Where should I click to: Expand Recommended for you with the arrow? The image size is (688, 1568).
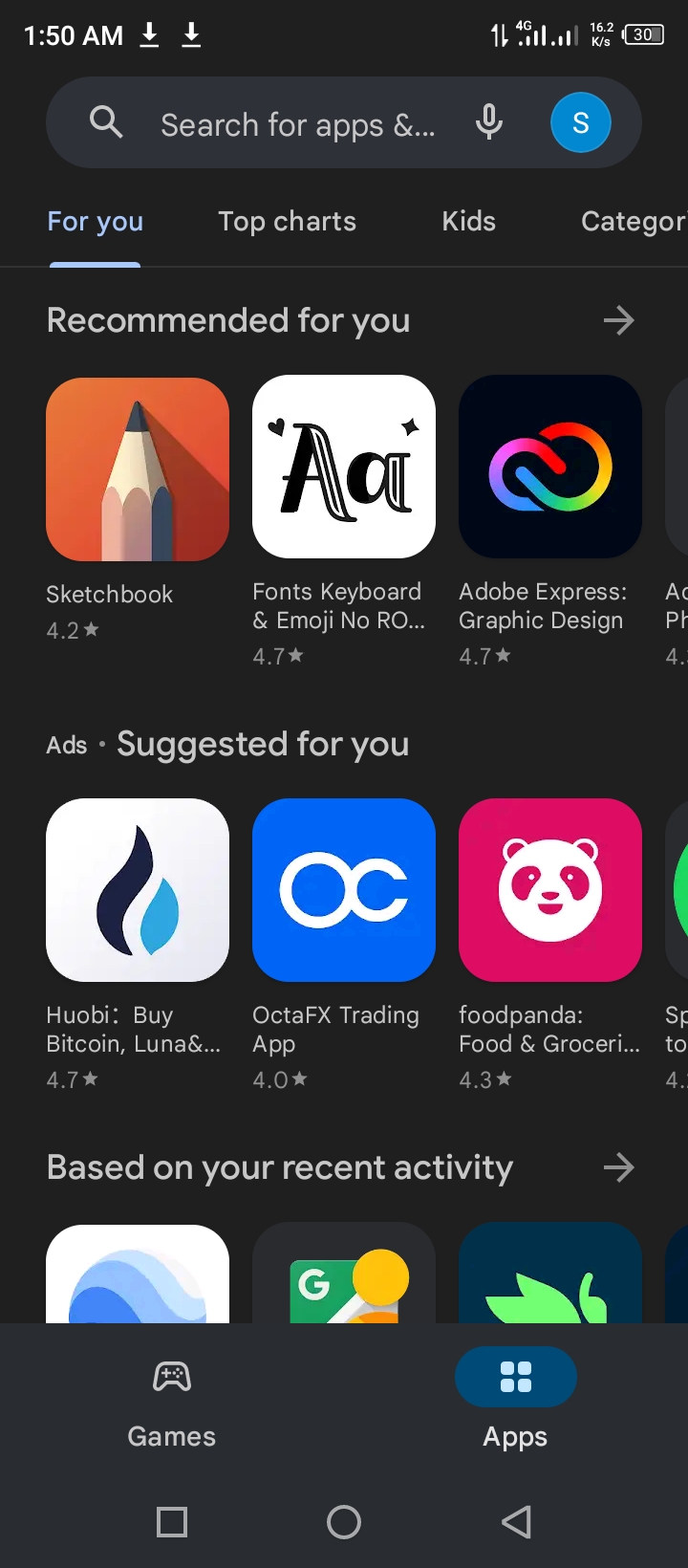pos(619,320)
